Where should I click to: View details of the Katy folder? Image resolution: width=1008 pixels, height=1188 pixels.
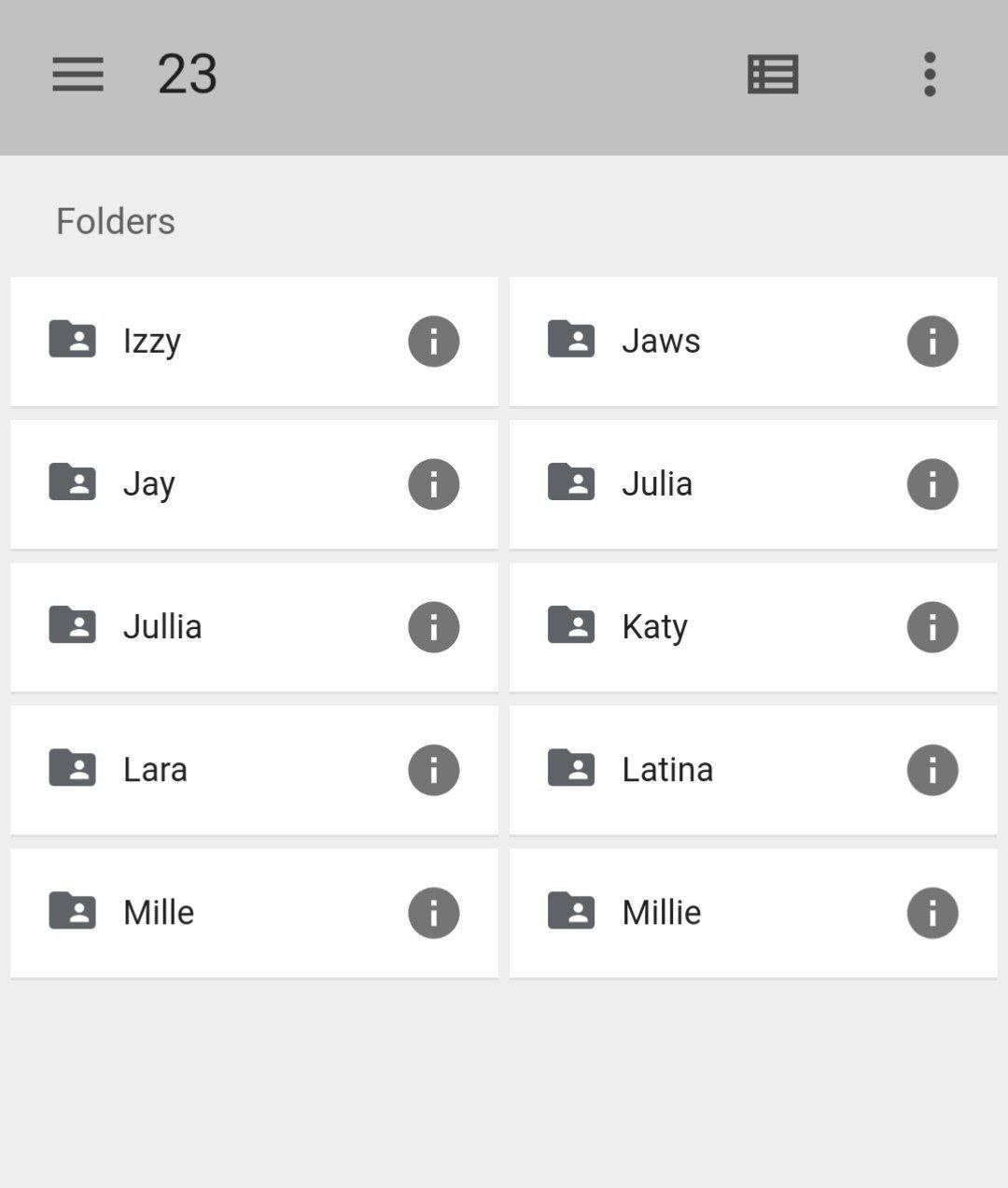coord(932,627)
